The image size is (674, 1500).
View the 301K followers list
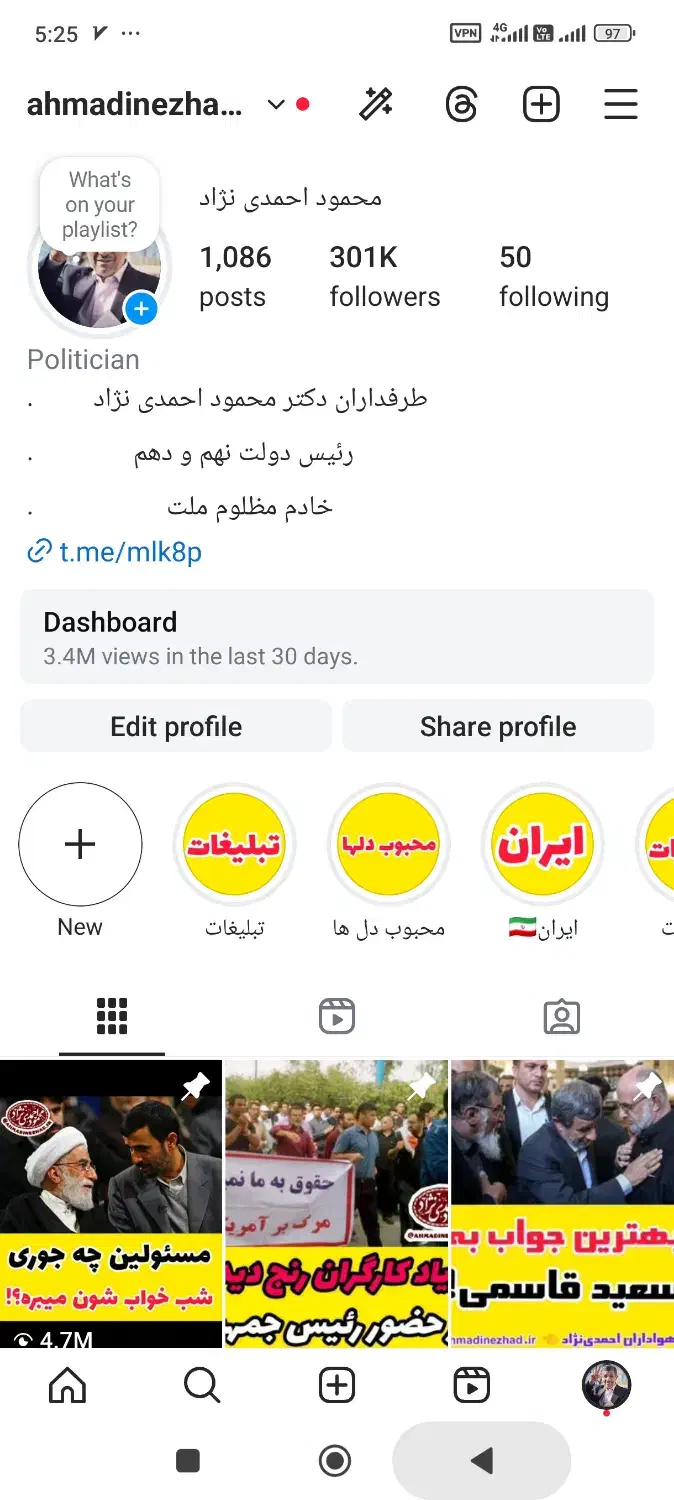coord(384,276)
